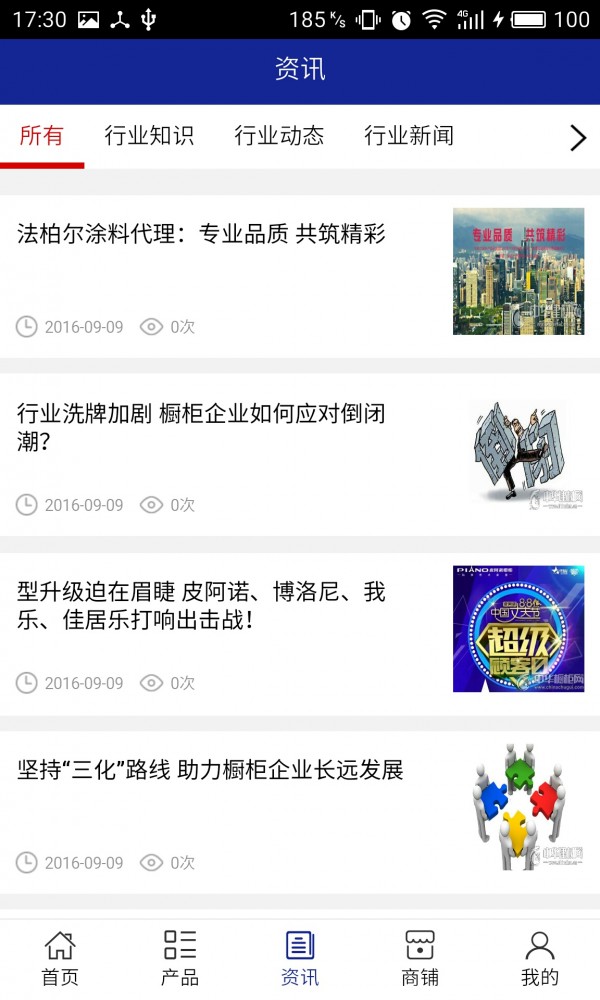
Task: Switch to the 商铺 tab
Action: (420, 958)
